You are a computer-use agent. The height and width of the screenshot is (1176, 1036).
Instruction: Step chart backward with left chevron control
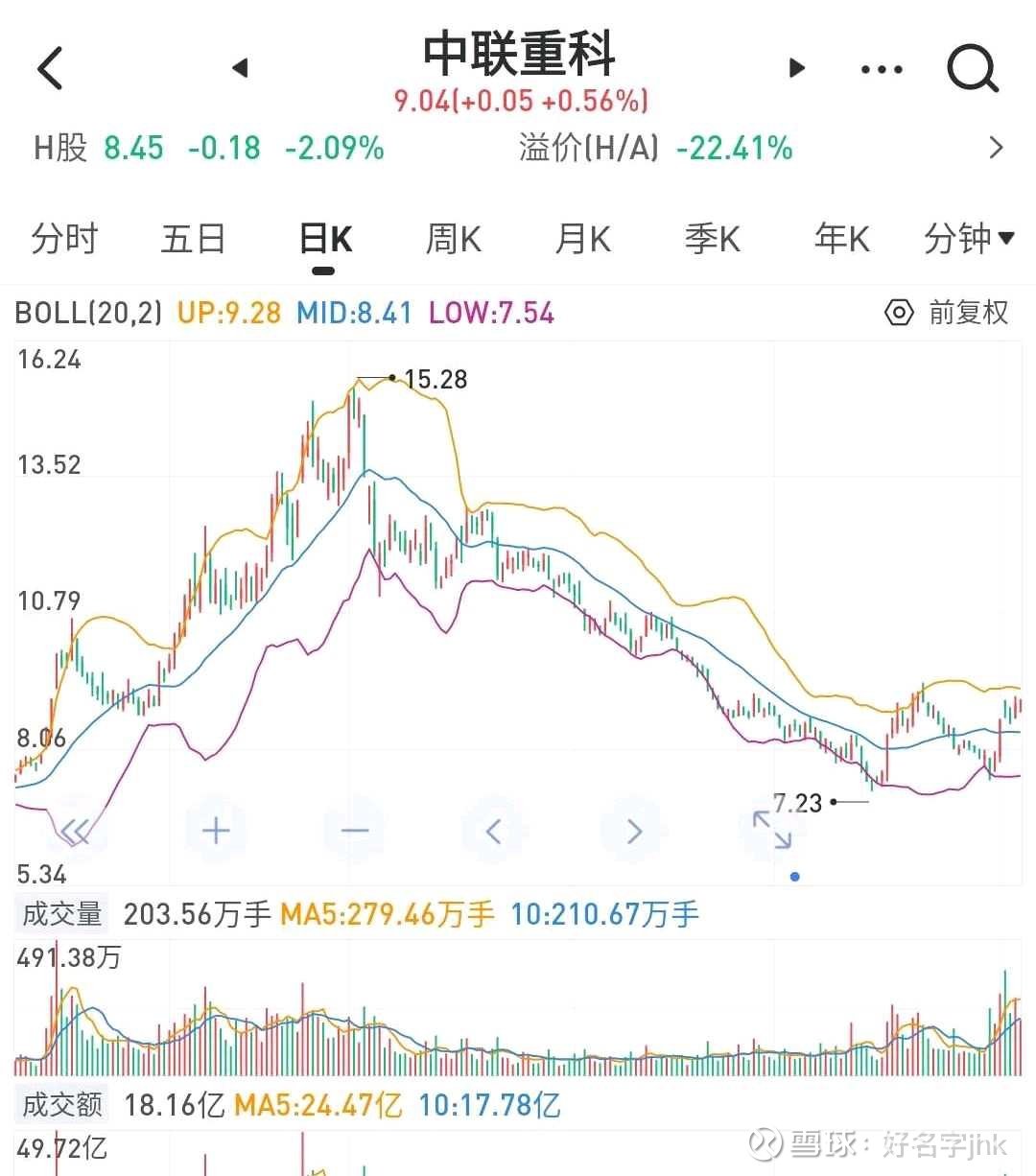click(x=493, y=830)
